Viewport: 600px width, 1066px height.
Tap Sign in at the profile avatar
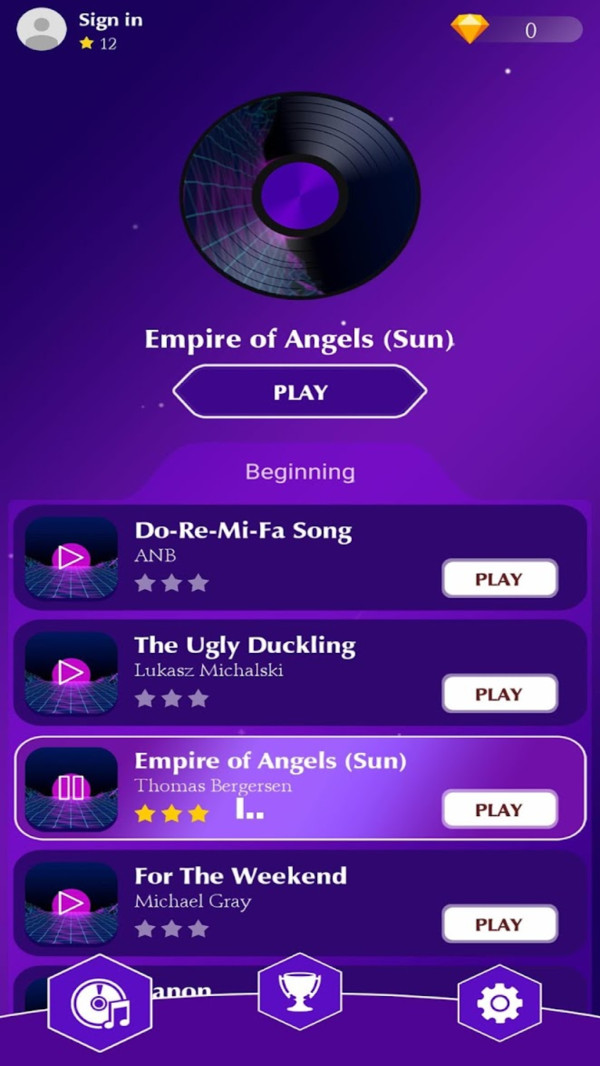click(43, 30)
